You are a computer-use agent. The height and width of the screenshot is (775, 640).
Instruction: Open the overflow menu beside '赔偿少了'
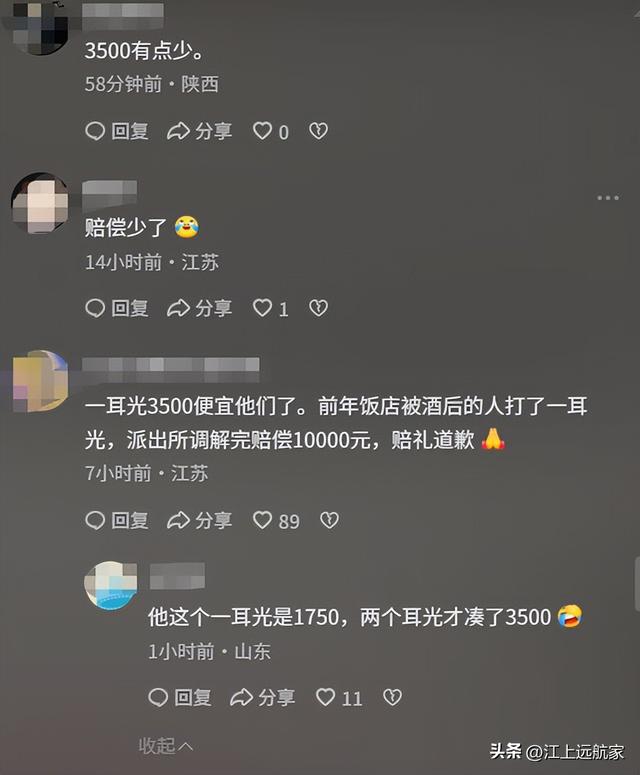(x=608, y=198)
